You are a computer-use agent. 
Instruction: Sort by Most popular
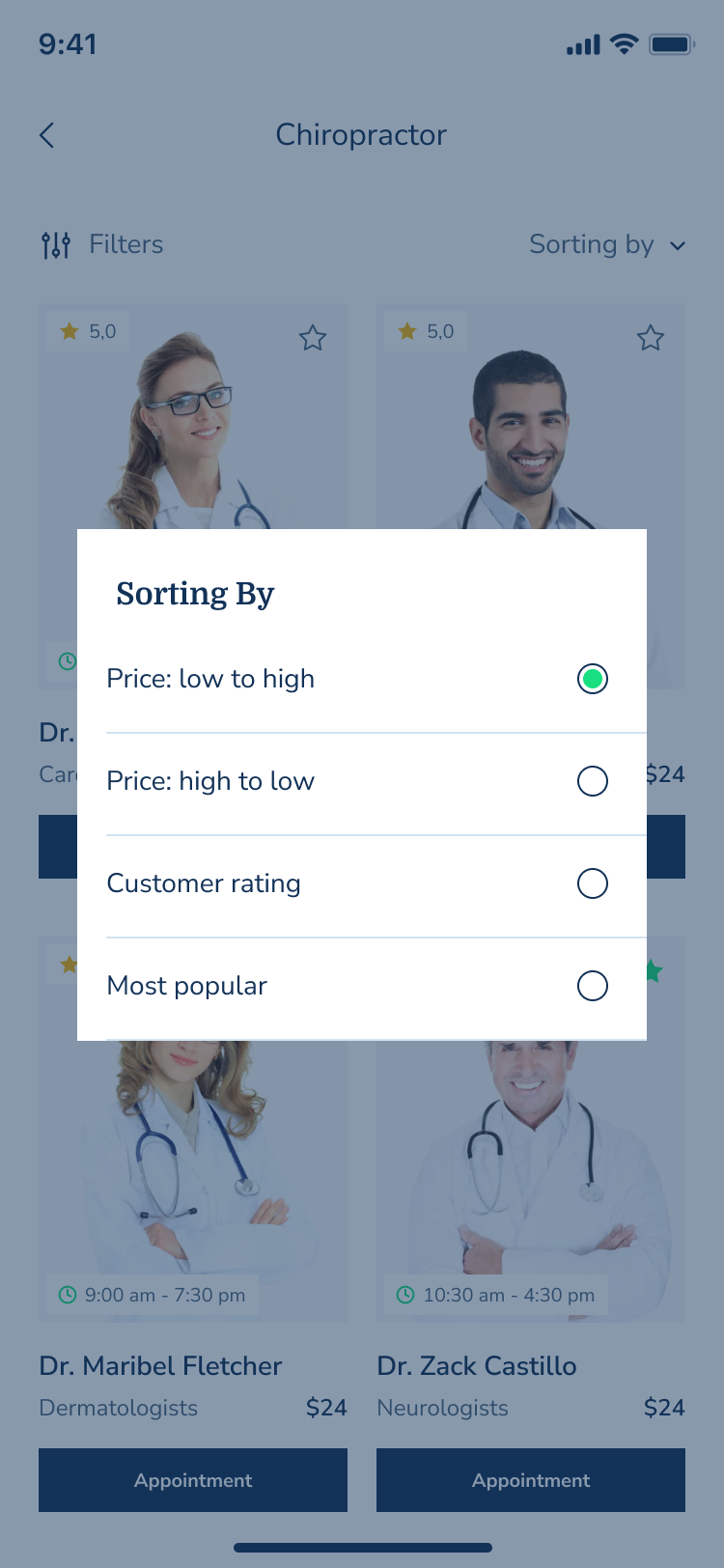pos(592,986)
